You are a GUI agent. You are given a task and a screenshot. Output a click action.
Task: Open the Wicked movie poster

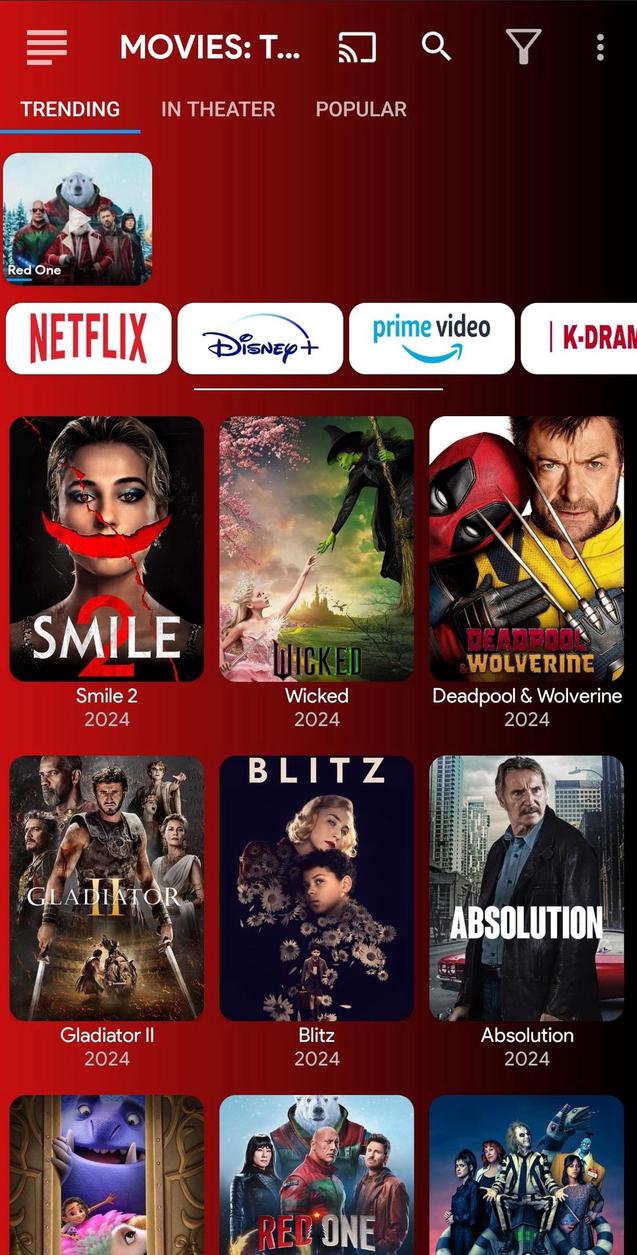[x=317, y=549]
